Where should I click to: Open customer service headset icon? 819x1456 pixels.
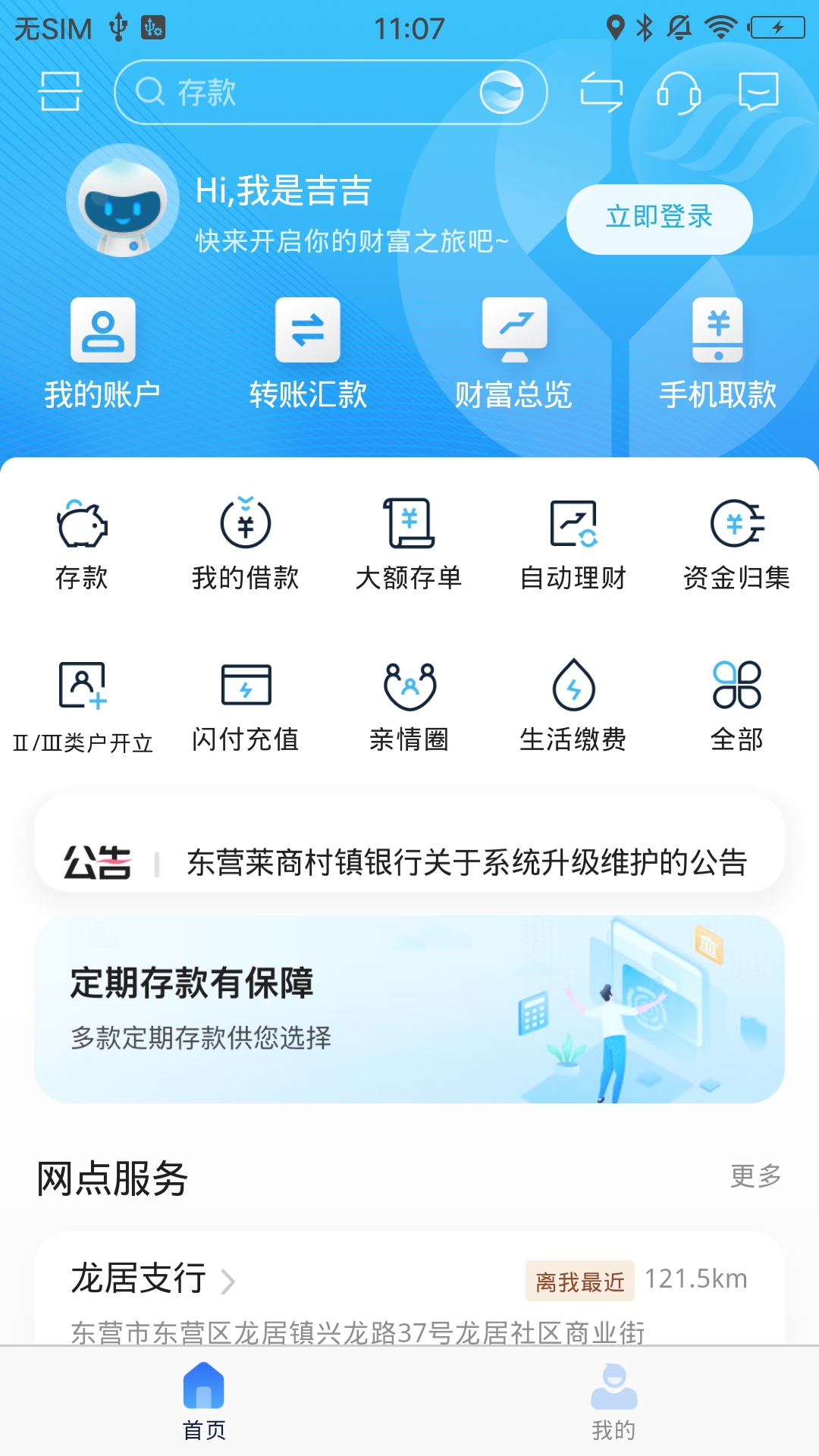coord(680,93)
